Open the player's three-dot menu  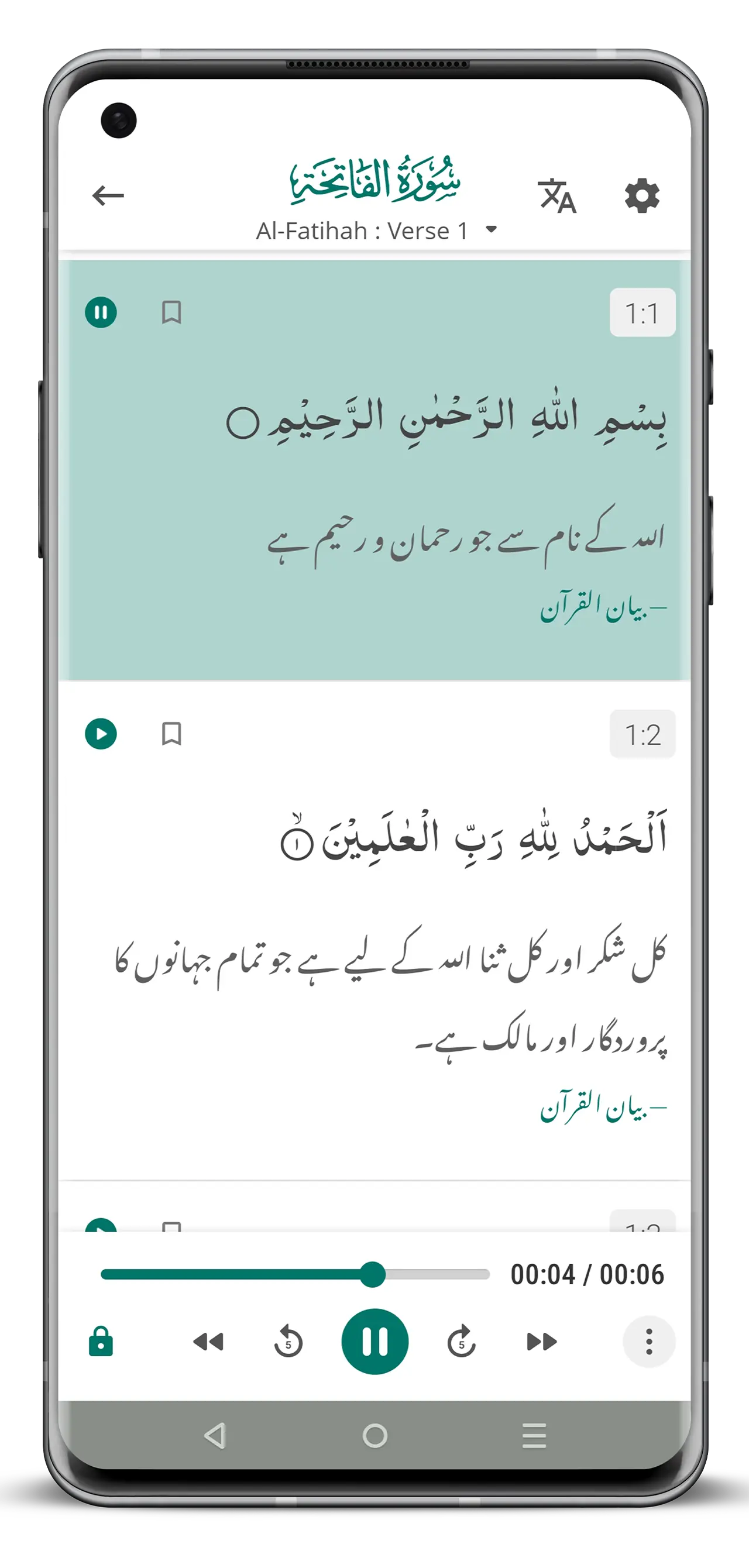point(648,1342)
